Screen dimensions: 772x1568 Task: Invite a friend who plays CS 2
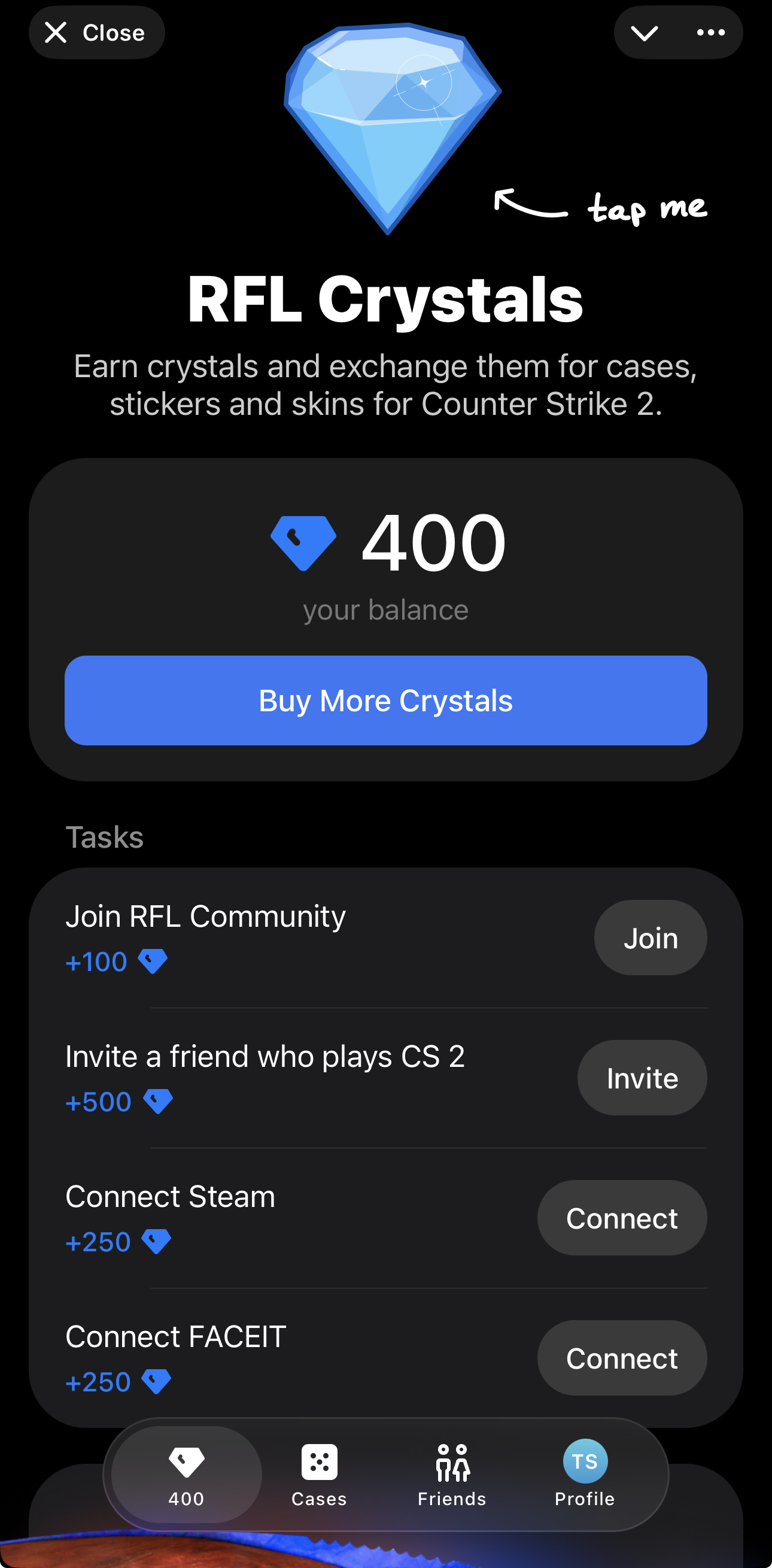click(642, 1078)
